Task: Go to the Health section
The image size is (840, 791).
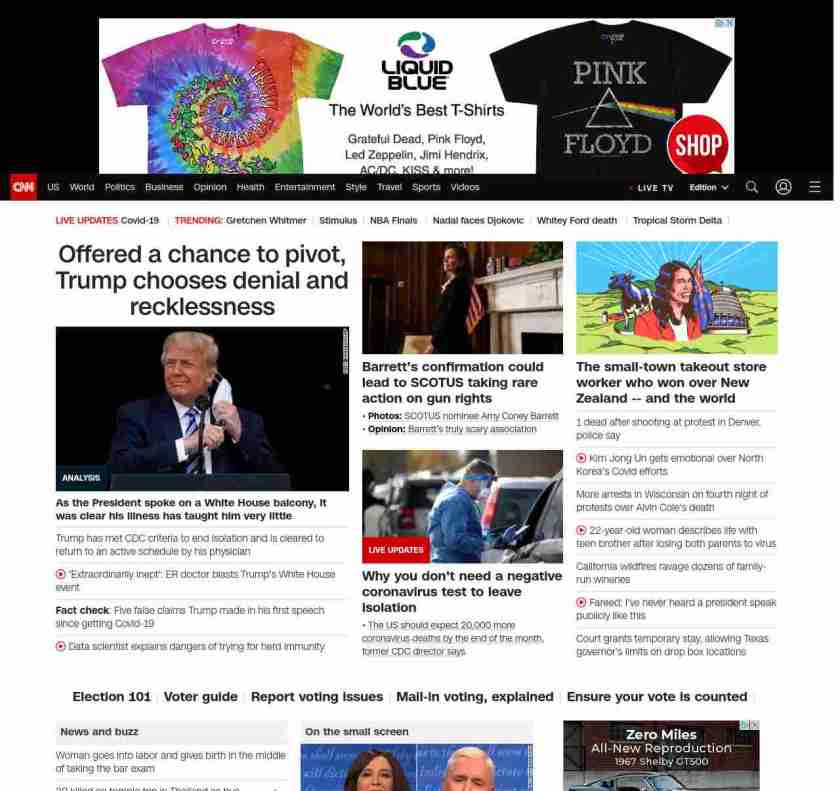Action: coord(250,187)
